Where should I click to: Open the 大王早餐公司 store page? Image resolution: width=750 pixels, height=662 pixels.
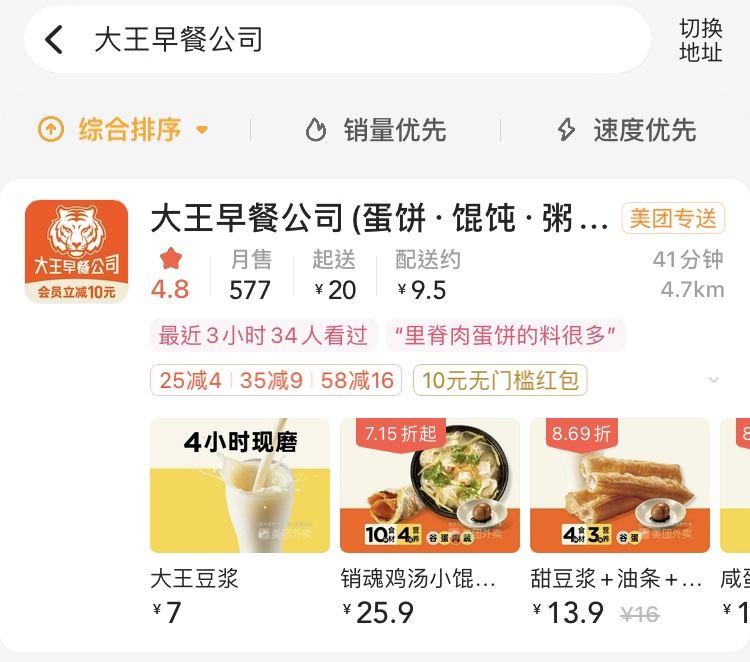[380, 217]
